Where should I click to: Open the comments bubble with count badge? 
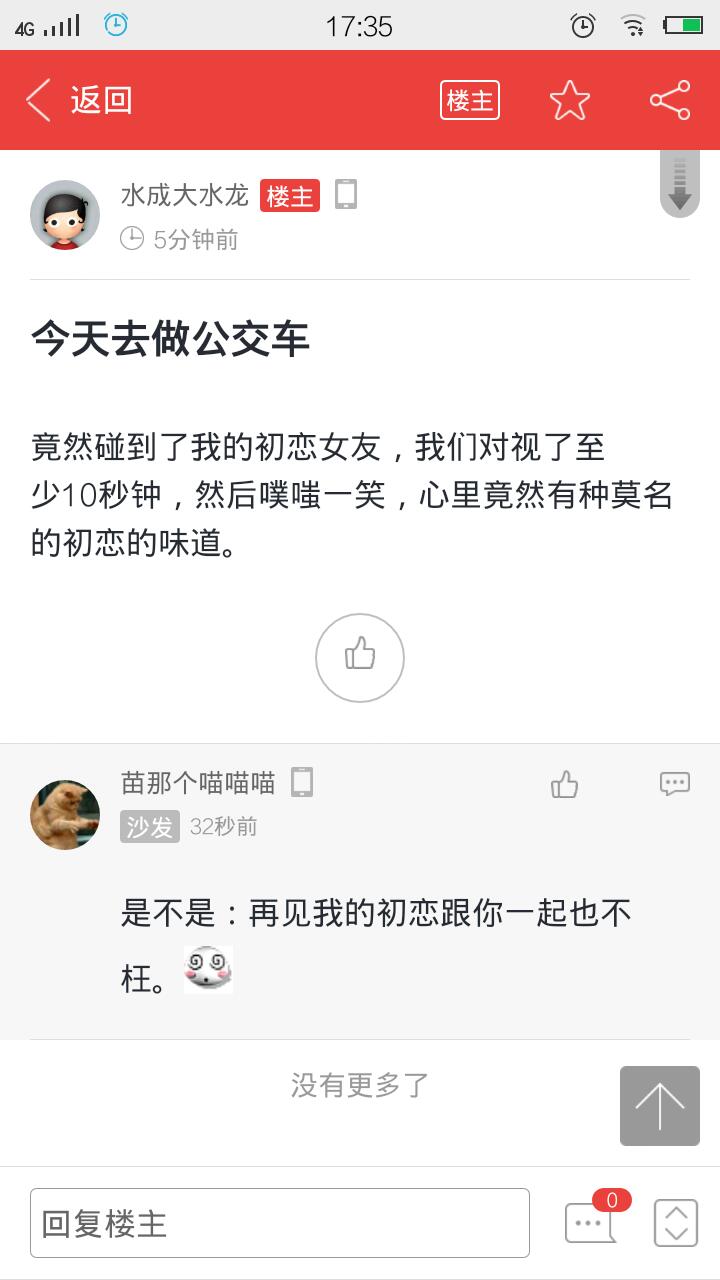(592, 1221)
